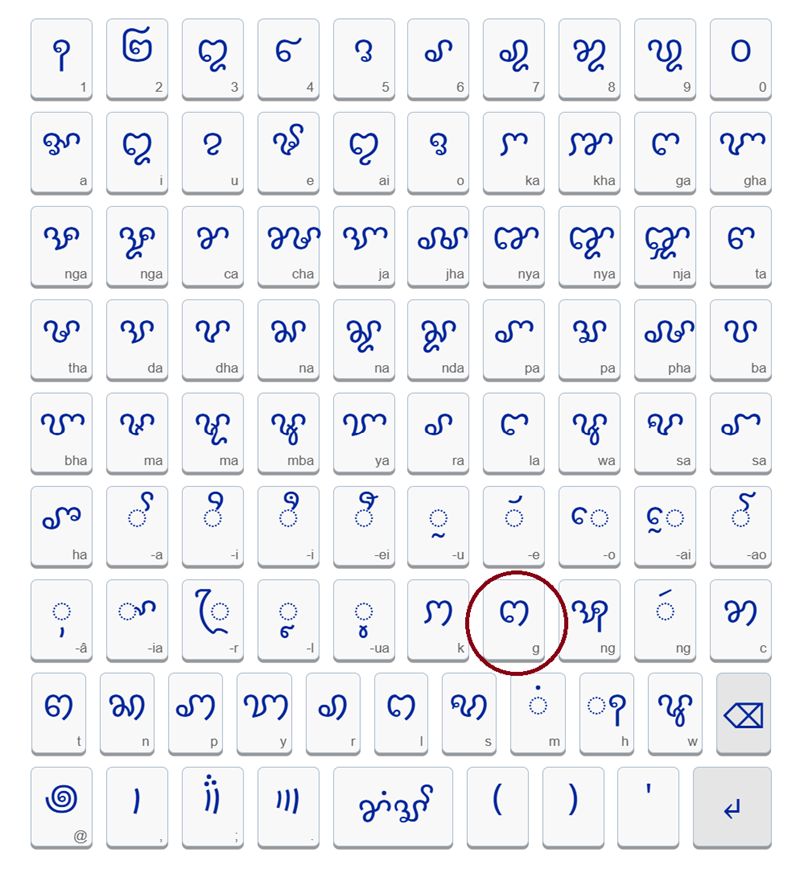The height and width of the screenshot is (869, 800).
Task: Type the digit key labeled 1
Action: click(61, 58)
